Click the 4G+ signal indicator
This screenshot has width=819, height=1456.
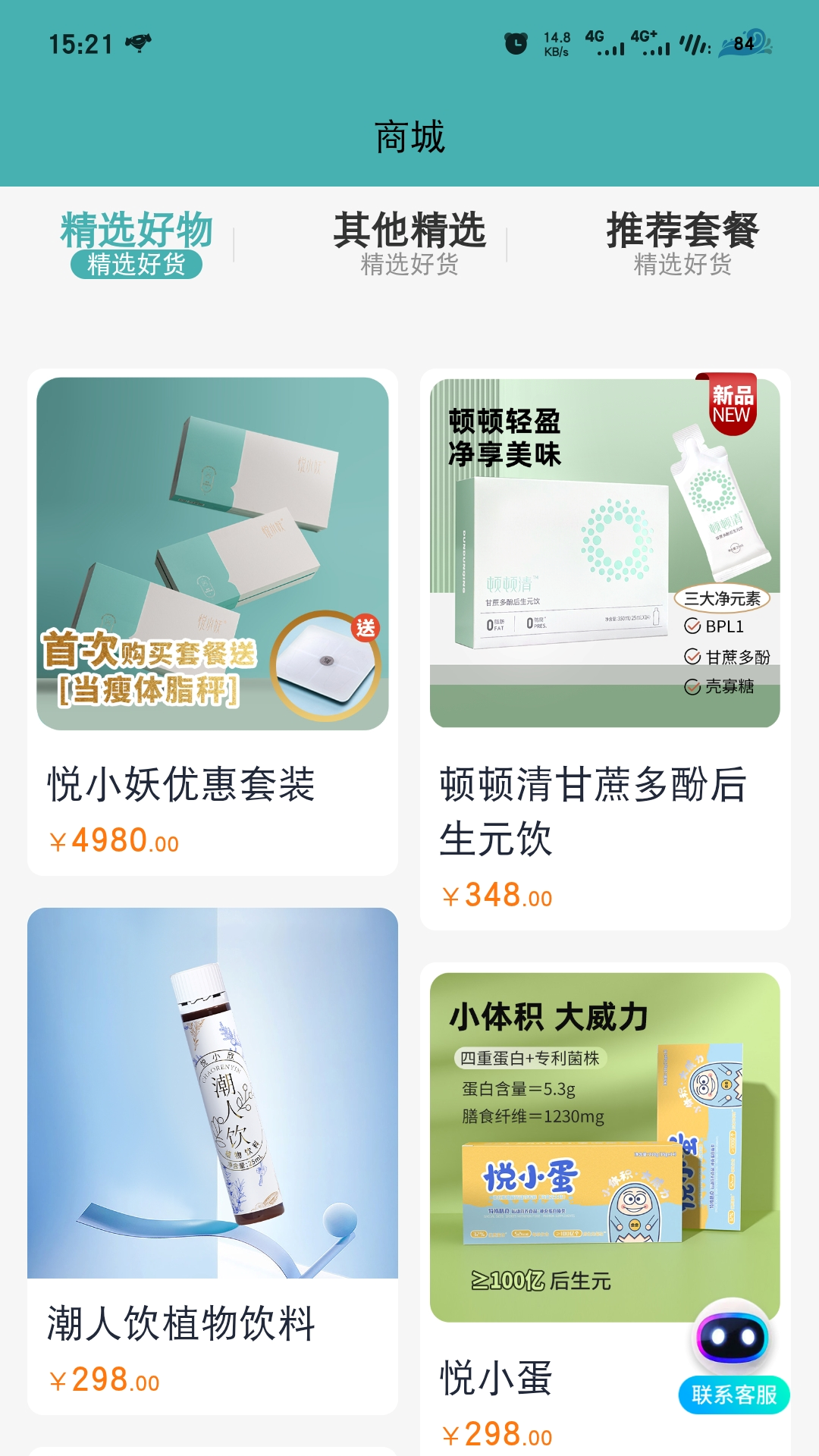643,42
